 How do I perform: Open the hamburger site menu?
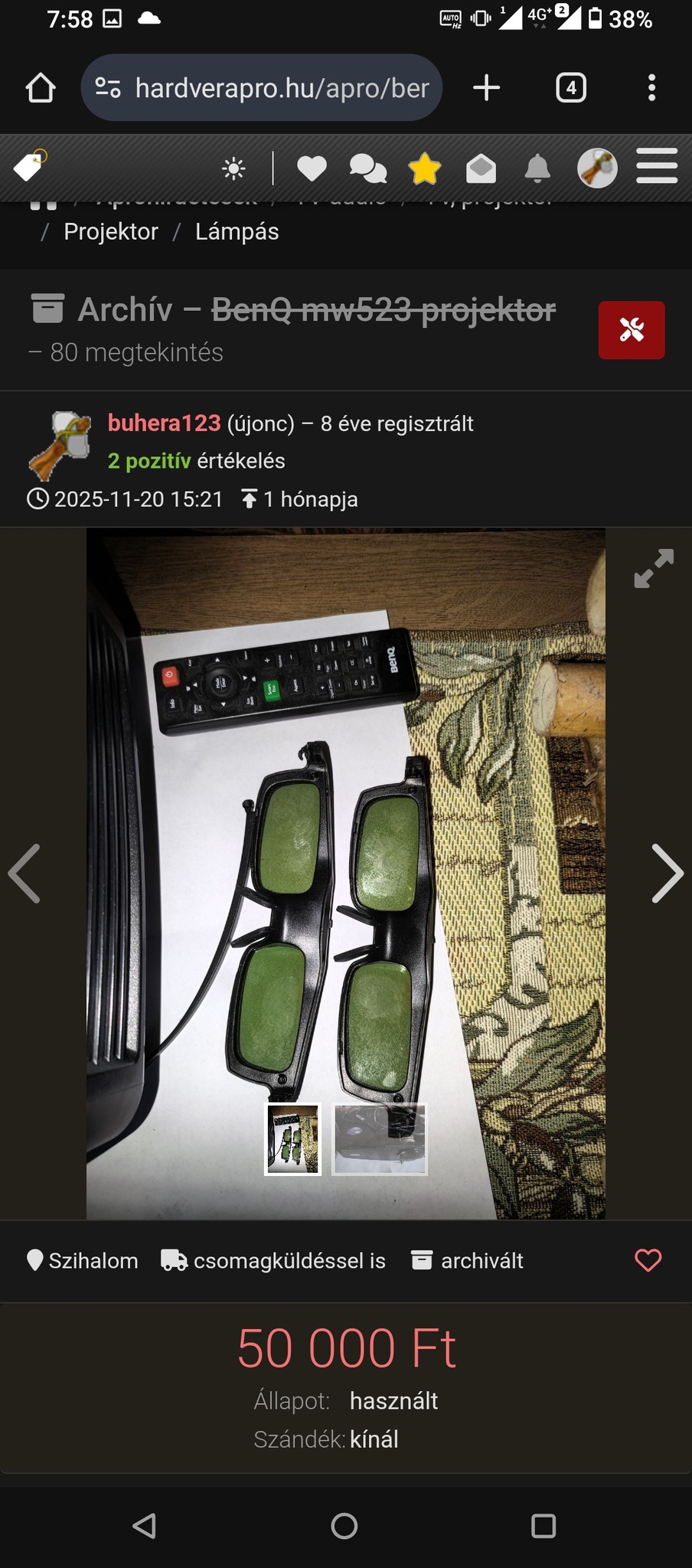click(x=657, y=166)
